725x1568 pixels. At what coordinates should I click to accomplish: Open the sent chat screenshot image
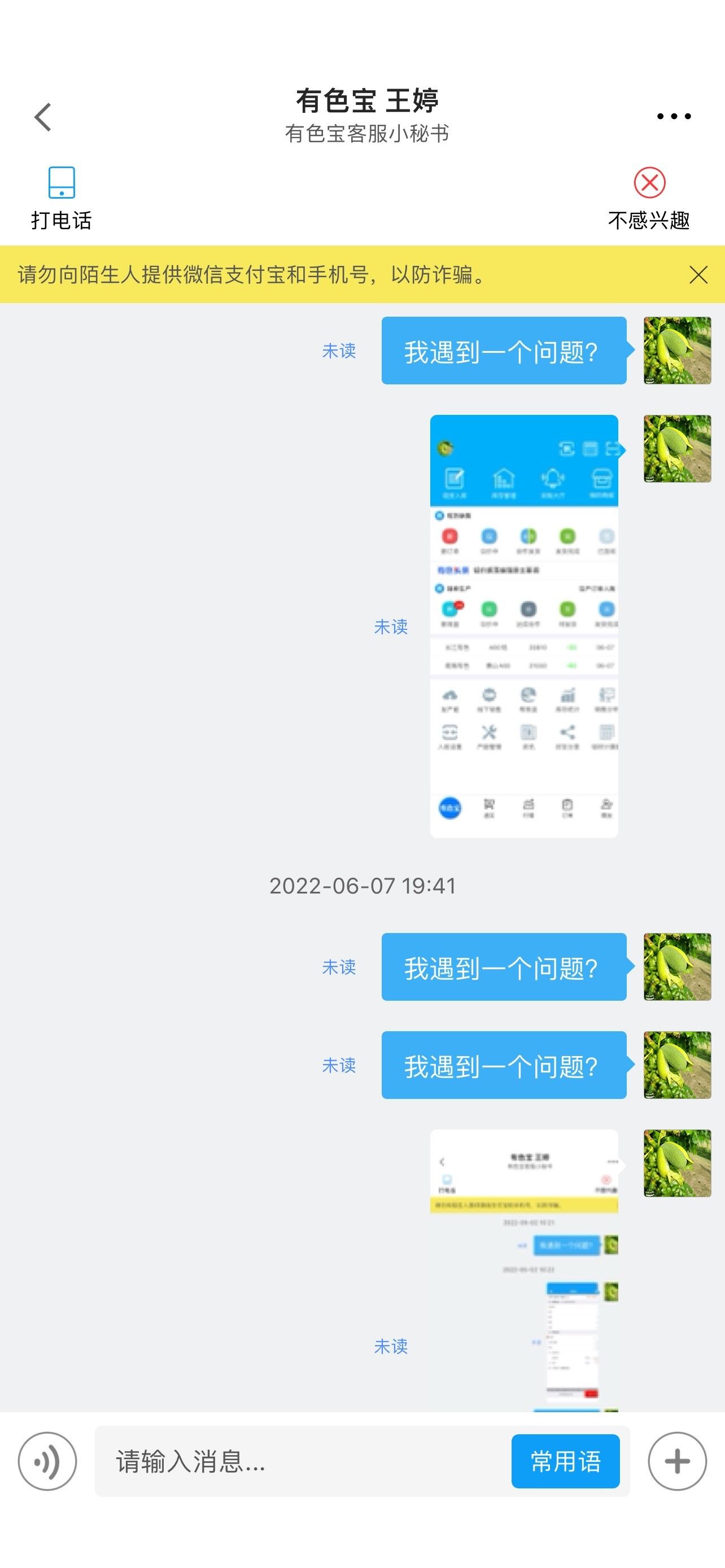(x=523, y=1270)
